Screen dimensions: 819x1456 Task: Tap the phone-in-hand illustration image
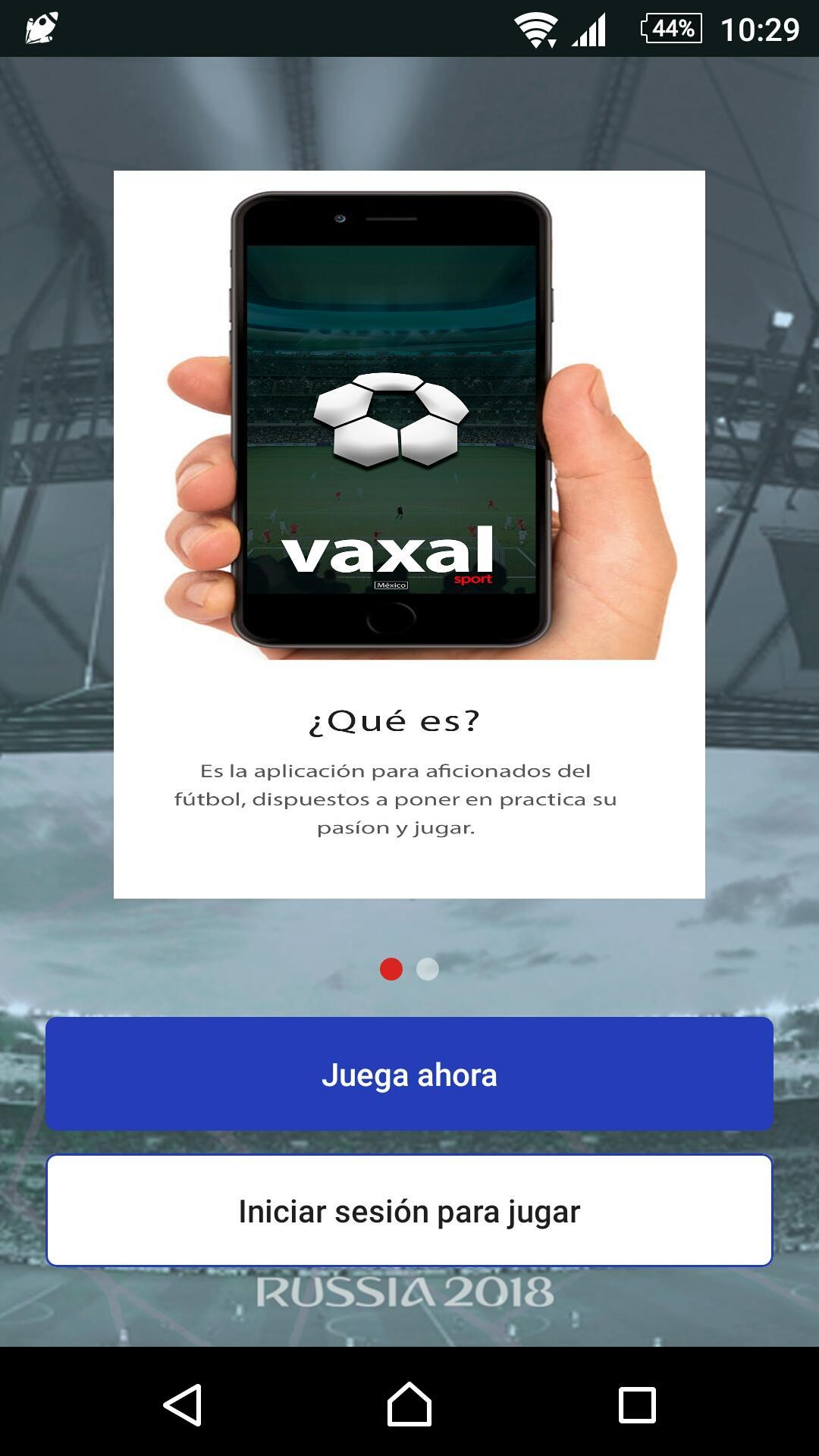tap(409, 425)
